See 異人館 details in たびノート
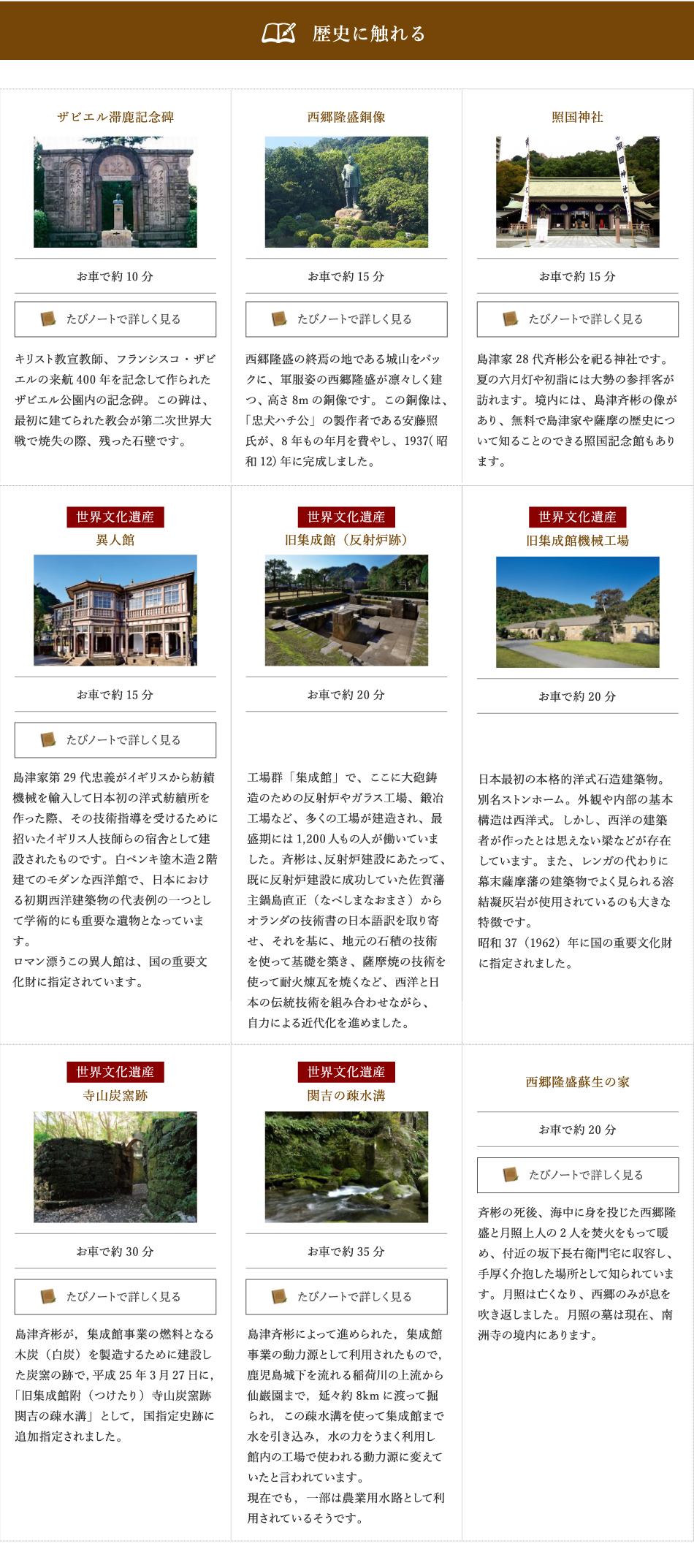 (x=115, y=740)
